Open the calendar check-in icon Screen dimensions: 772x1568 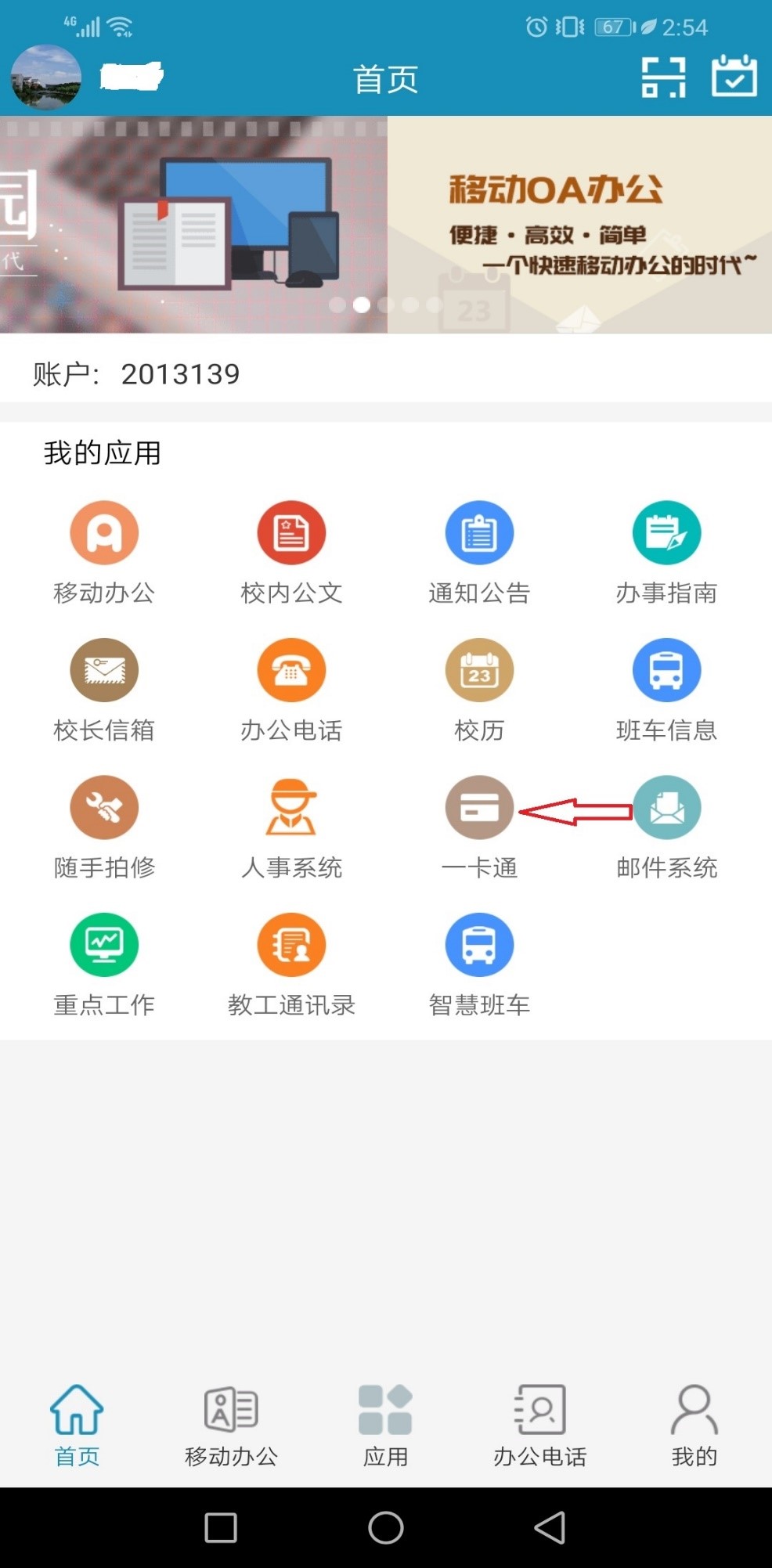tap(734, 77)
